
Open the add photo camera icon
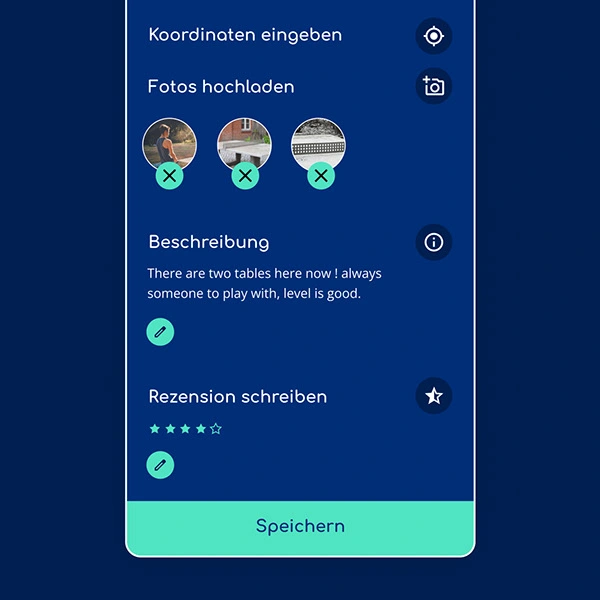coord(433,86)
